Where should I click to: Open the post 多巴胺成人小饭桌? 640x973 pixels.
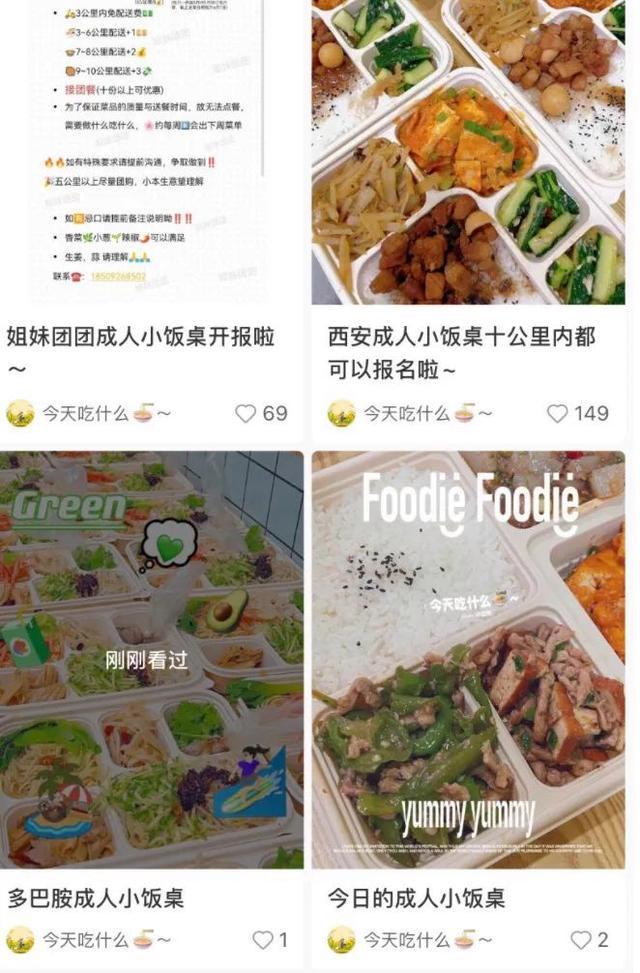pos(95,897)
